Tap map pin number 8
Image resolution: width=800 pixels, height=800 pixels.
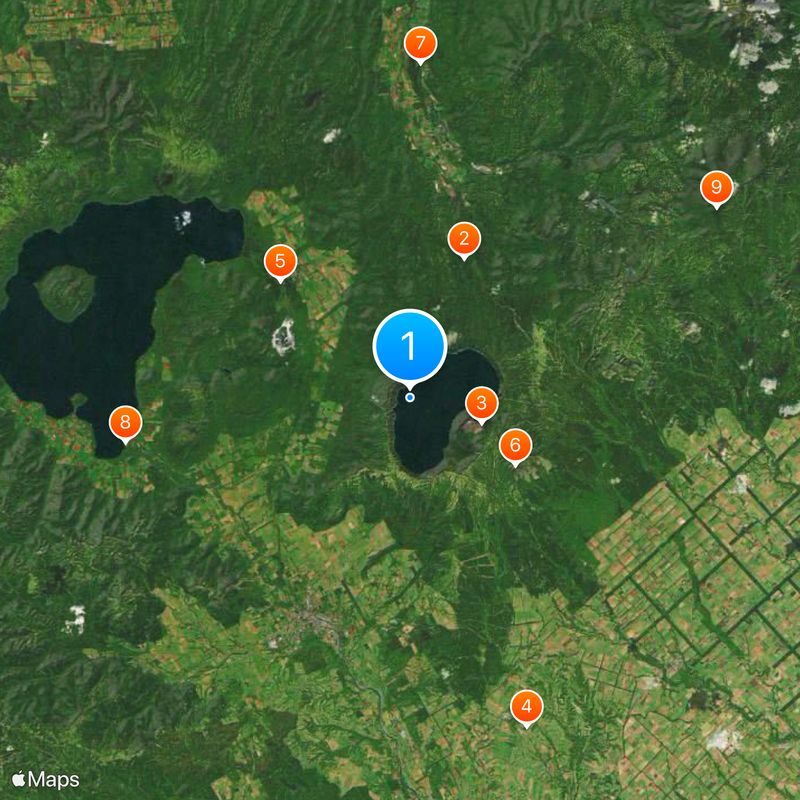(125, 423)
